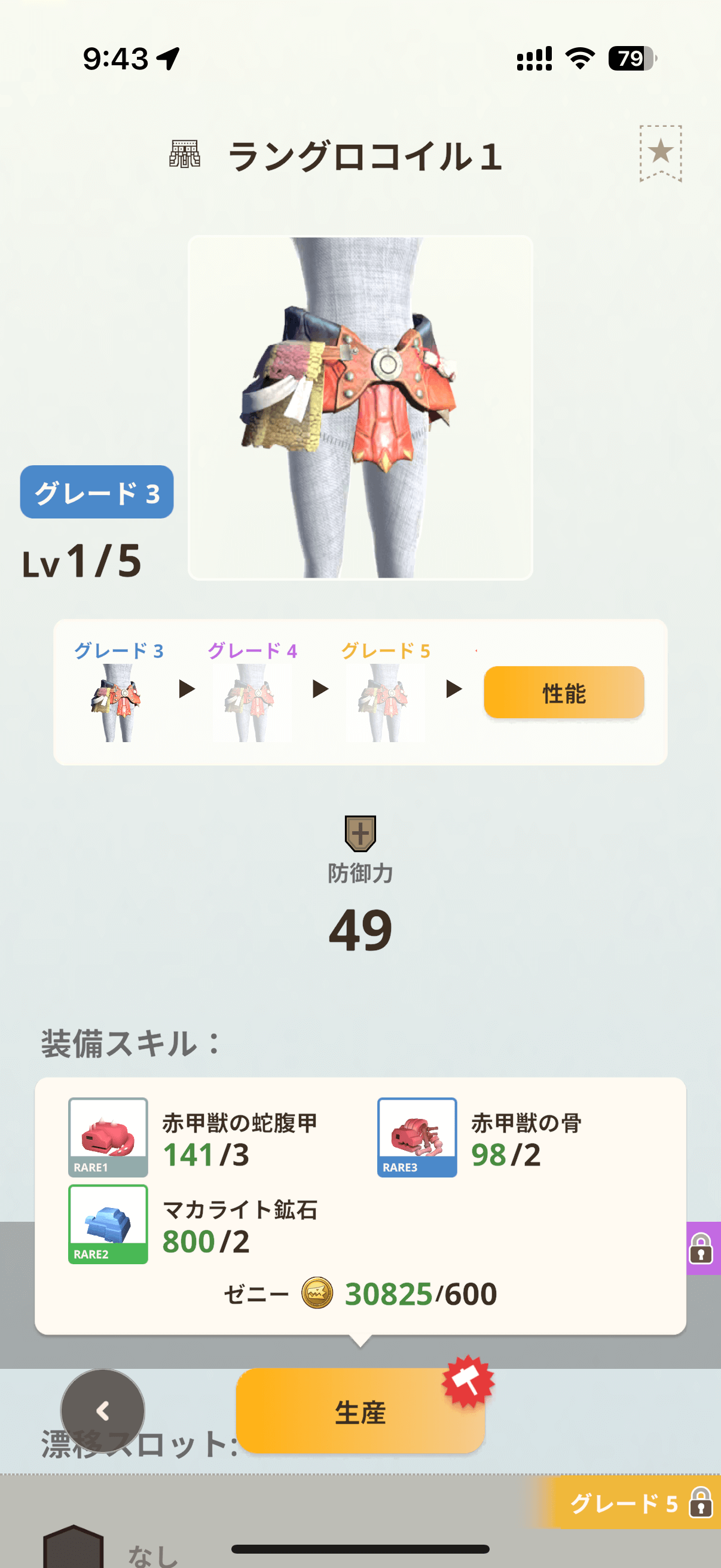Go back with the round arrow button
Screen dimensions: 721x1568
pyautogui.click(x=103, y=1410)
